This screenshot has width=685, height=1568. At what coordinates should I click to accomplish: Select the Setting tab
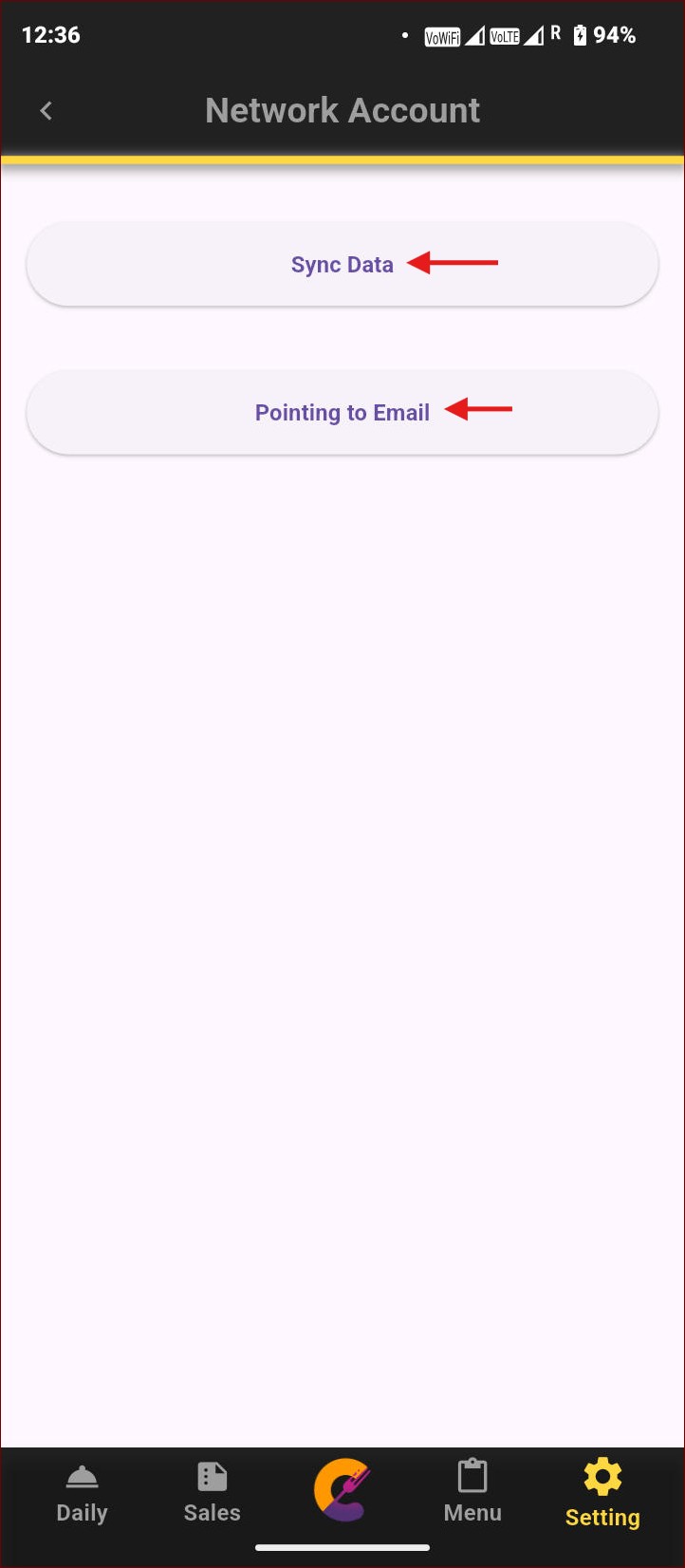[x=602, y=1495]
